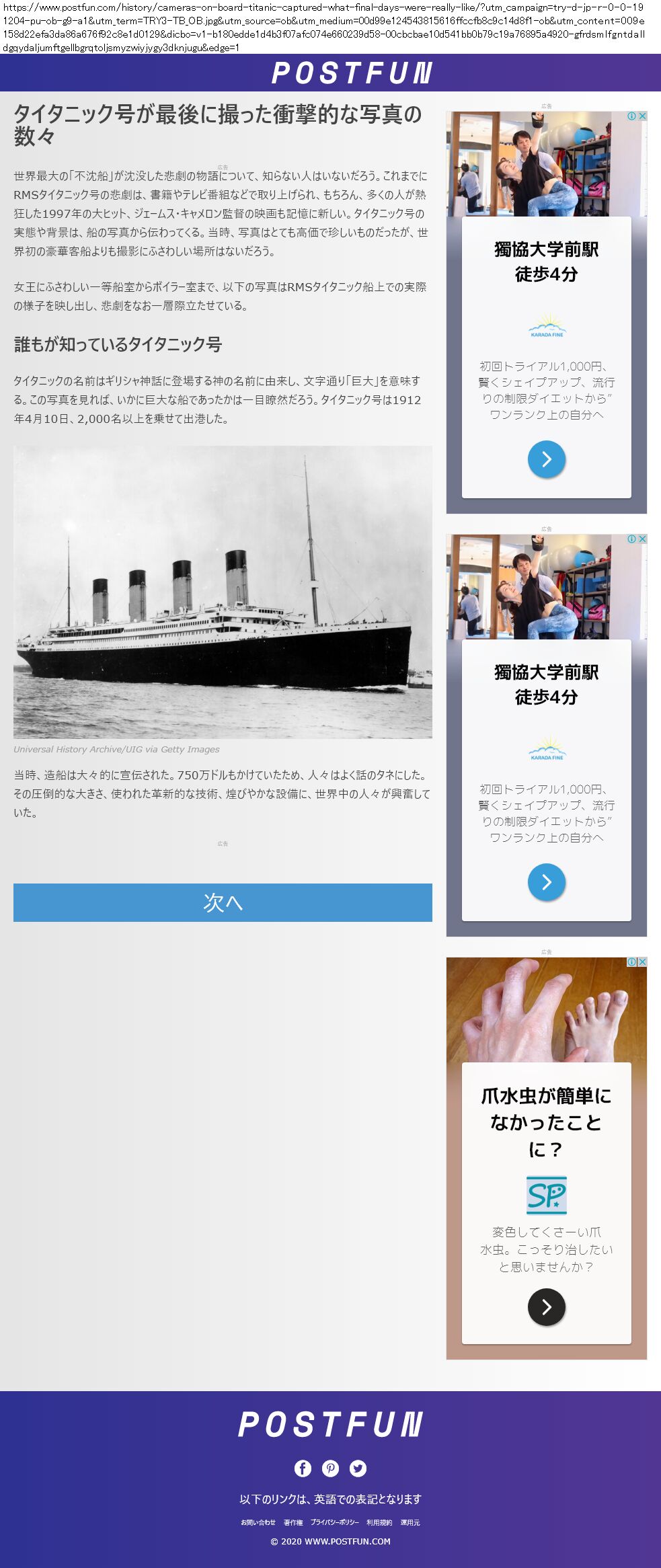This screenshot has height=1568, width=661.
Task: Open the POSTFUN logo in header
Action: click(352, 73)
